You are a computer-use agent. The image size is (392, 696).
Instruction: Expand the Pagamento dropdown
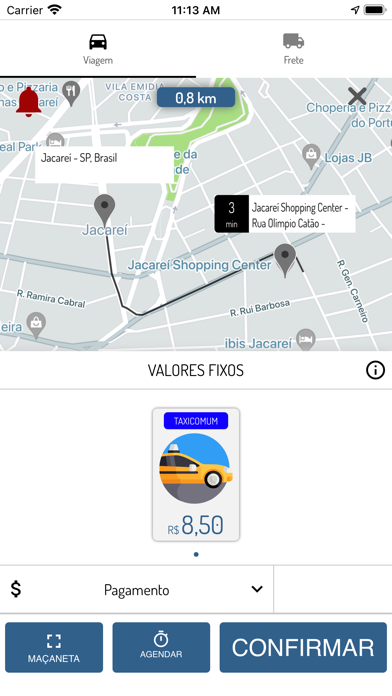(137, 589)
